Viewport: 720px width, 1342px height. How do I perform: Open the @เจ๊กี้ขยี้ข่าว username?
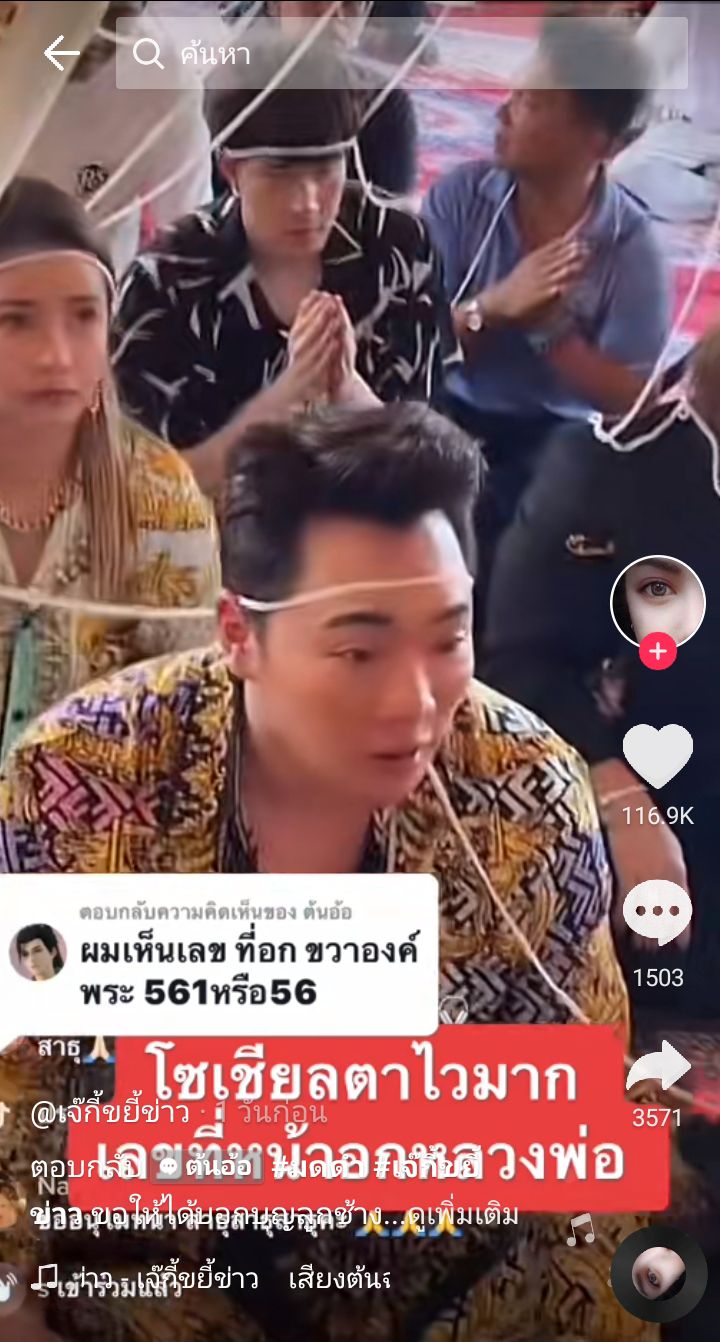click(x=110, y=1113)
